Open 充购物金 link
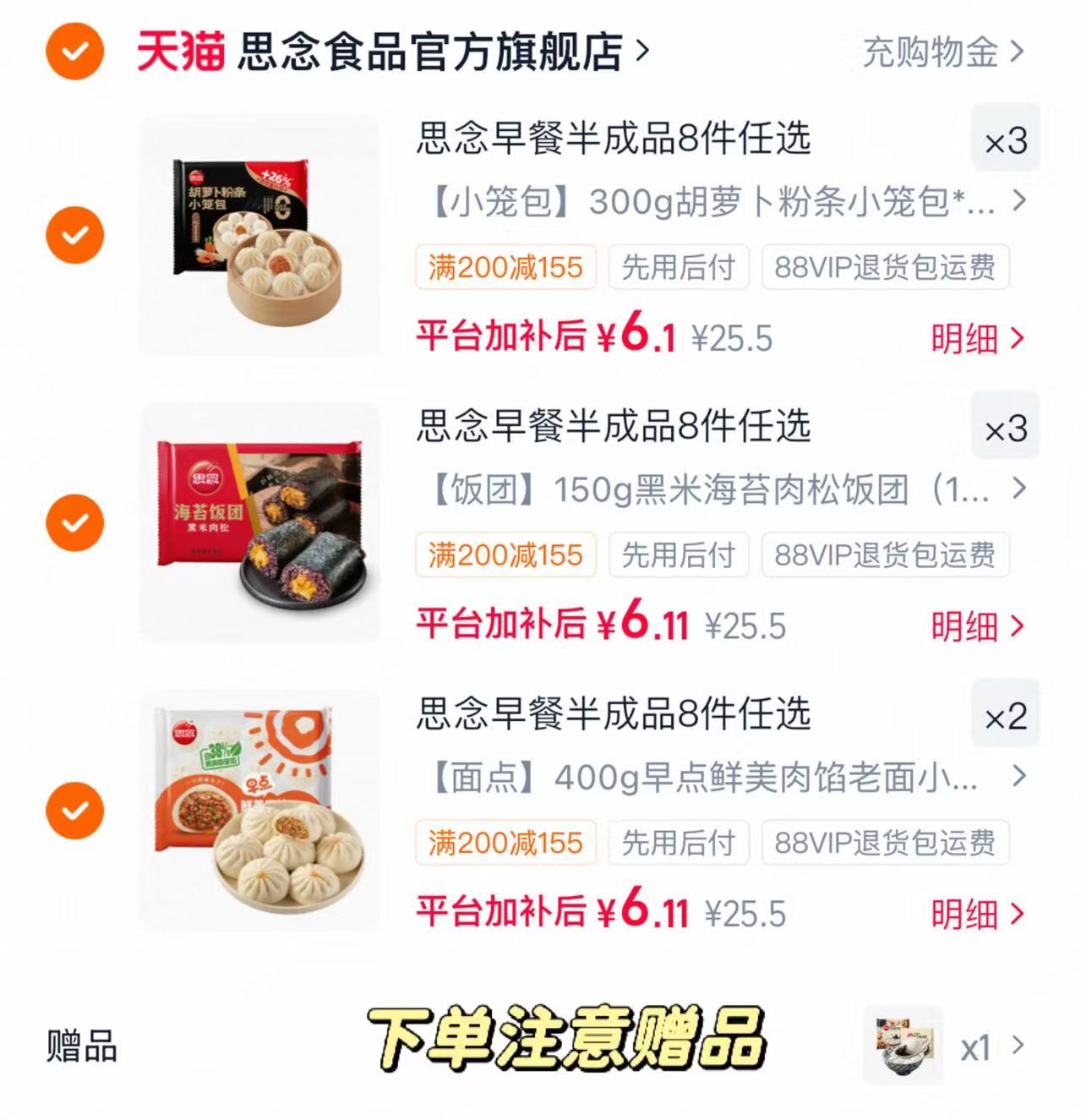The image size is (1081, 1120). click(943, 52)
